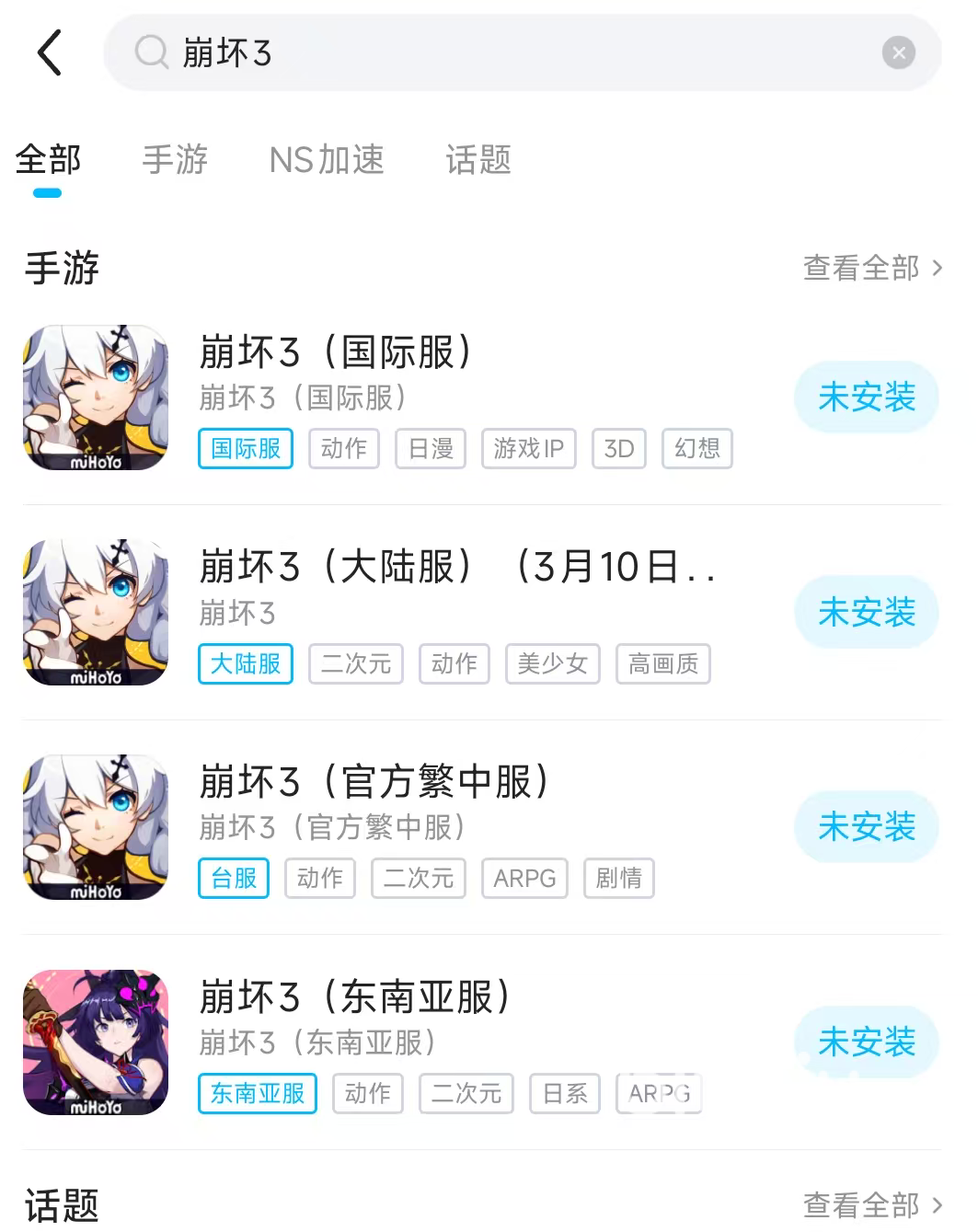View all results in 手游 section
This screenshot has height=1232, width=978.
871,268
